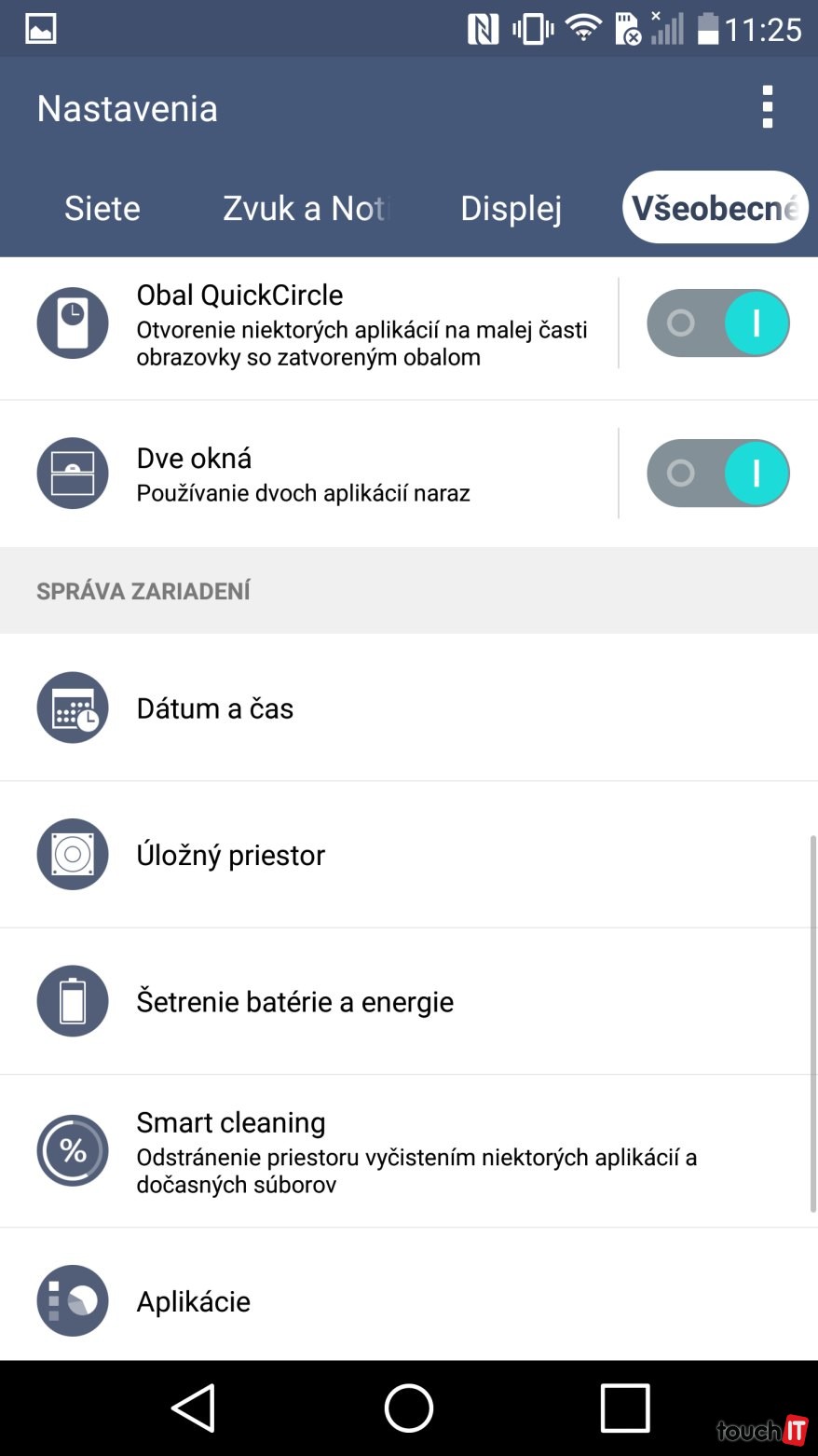This screenshot has width=818, height=1456.
Task: Switch to the Displej tab
Action: click(x=511, y=208)
